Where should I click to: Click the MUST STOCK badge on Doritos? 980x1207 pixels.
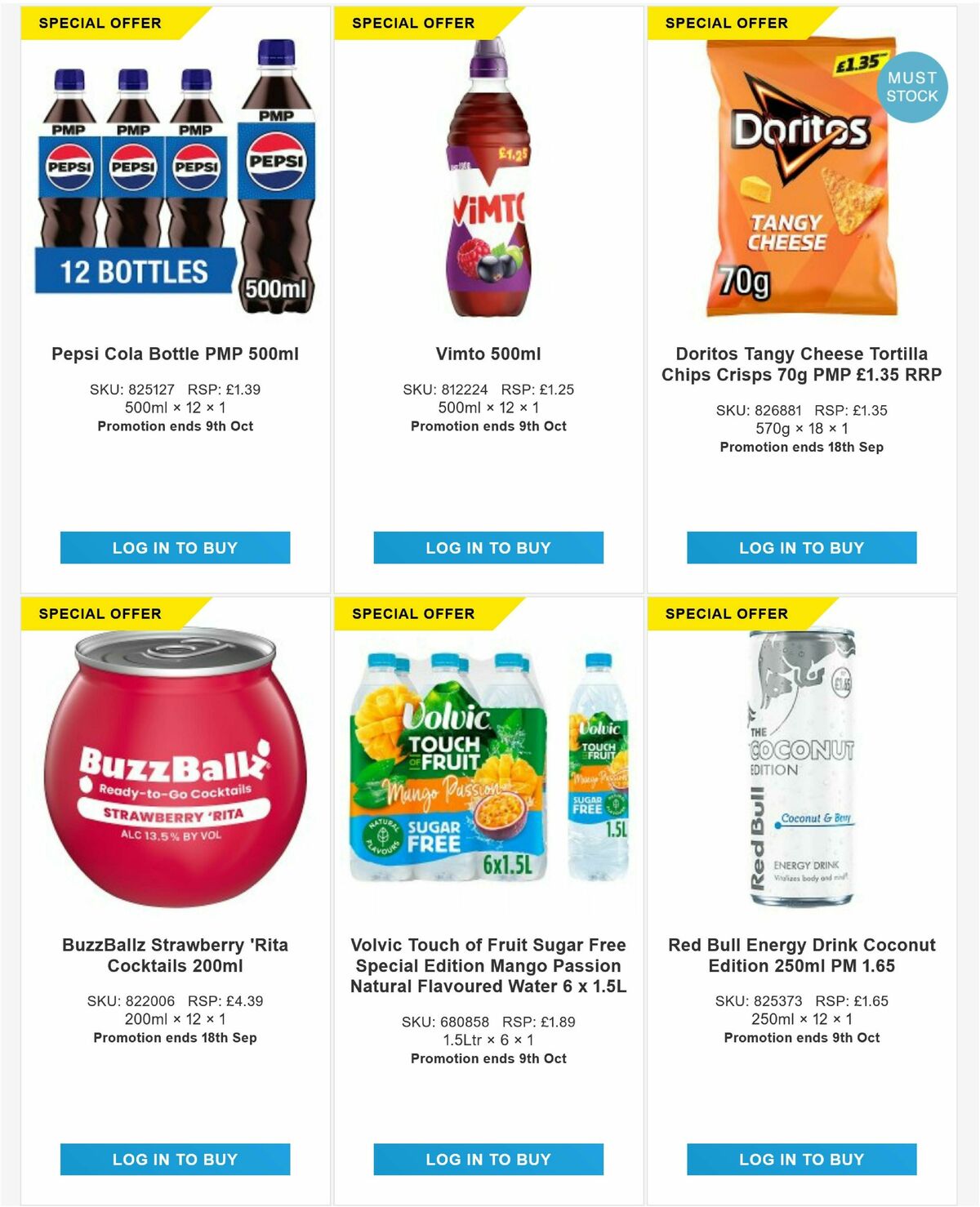915,85
